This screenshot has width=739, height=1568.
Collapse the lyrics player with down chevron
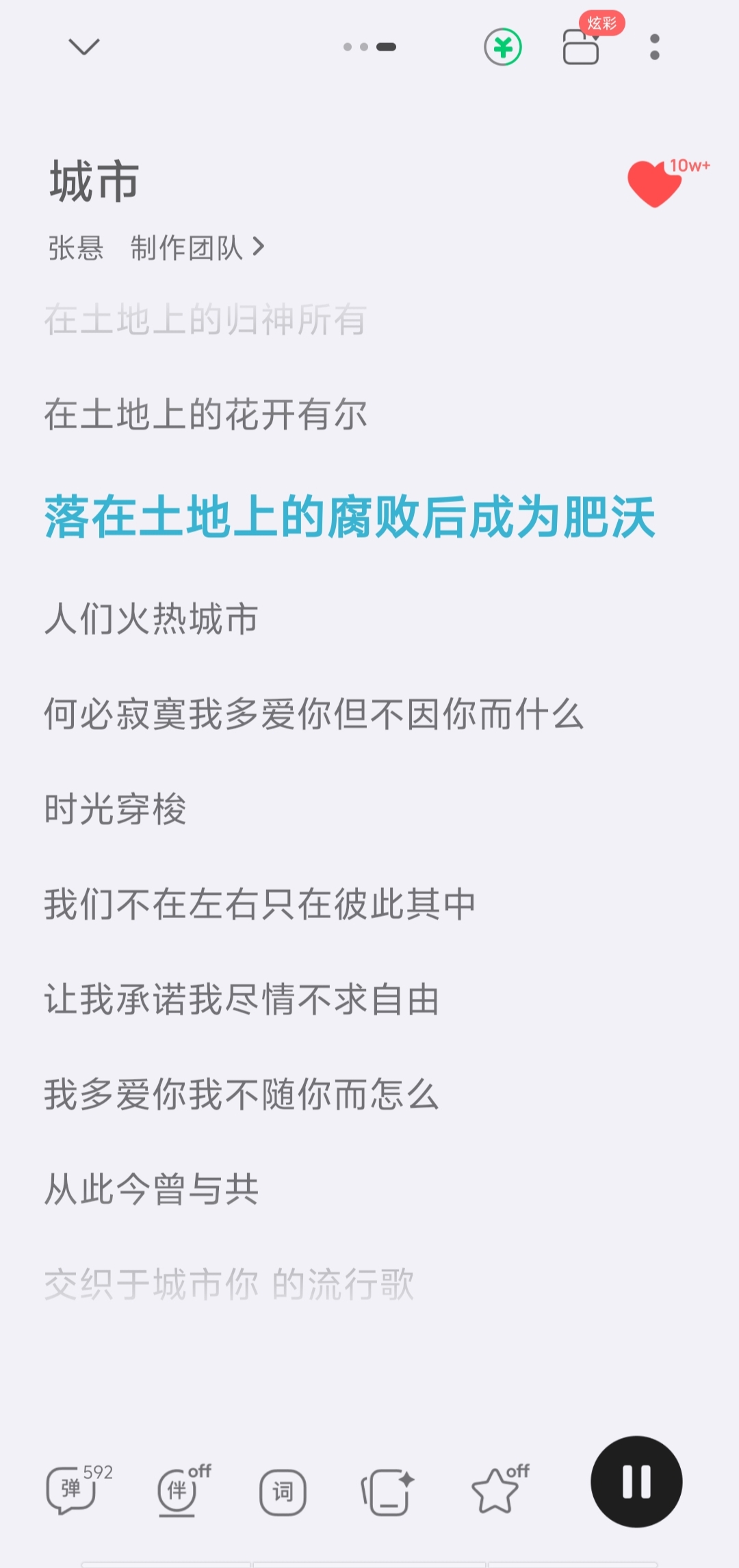coord(84,47)
